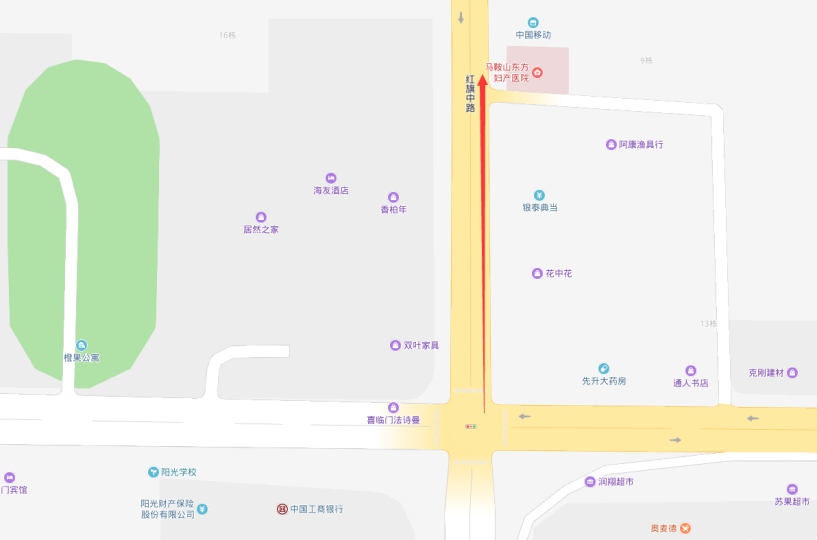Tap the 香柏年 marker
817x540 pixels.
point(393,197)
